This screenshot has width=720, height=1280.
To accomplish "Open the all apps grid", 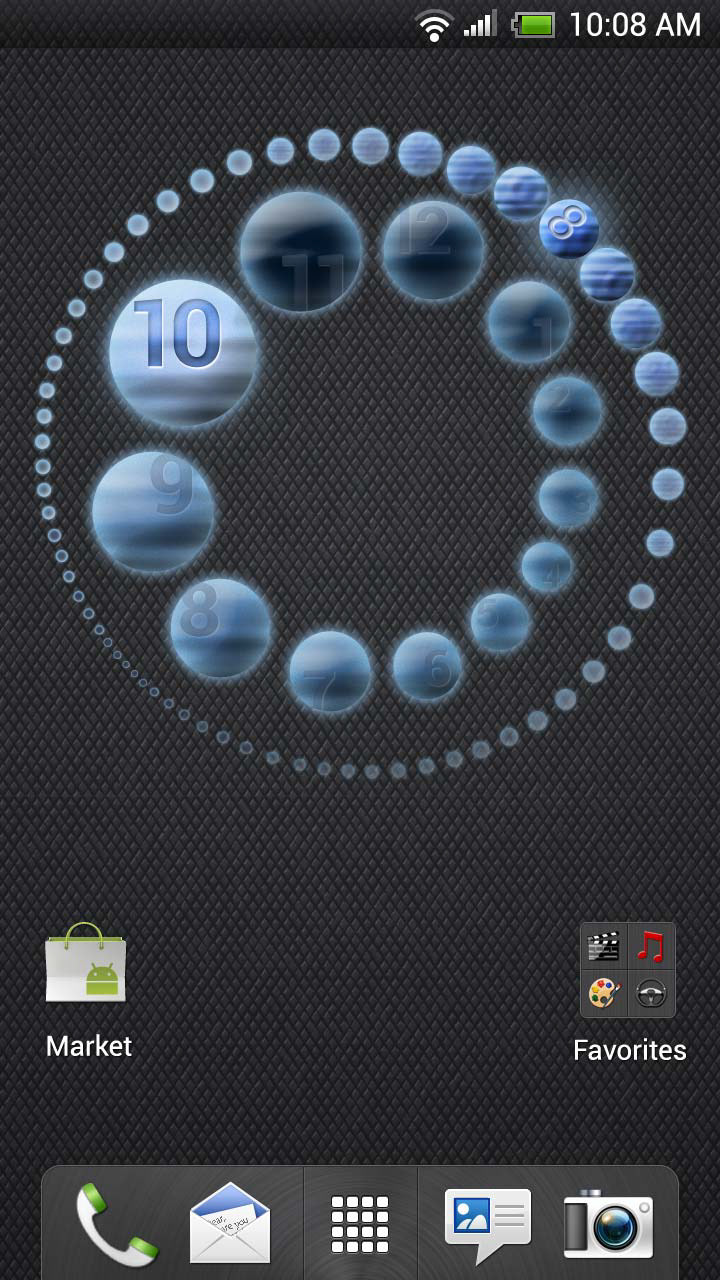I will (360, 1224).
